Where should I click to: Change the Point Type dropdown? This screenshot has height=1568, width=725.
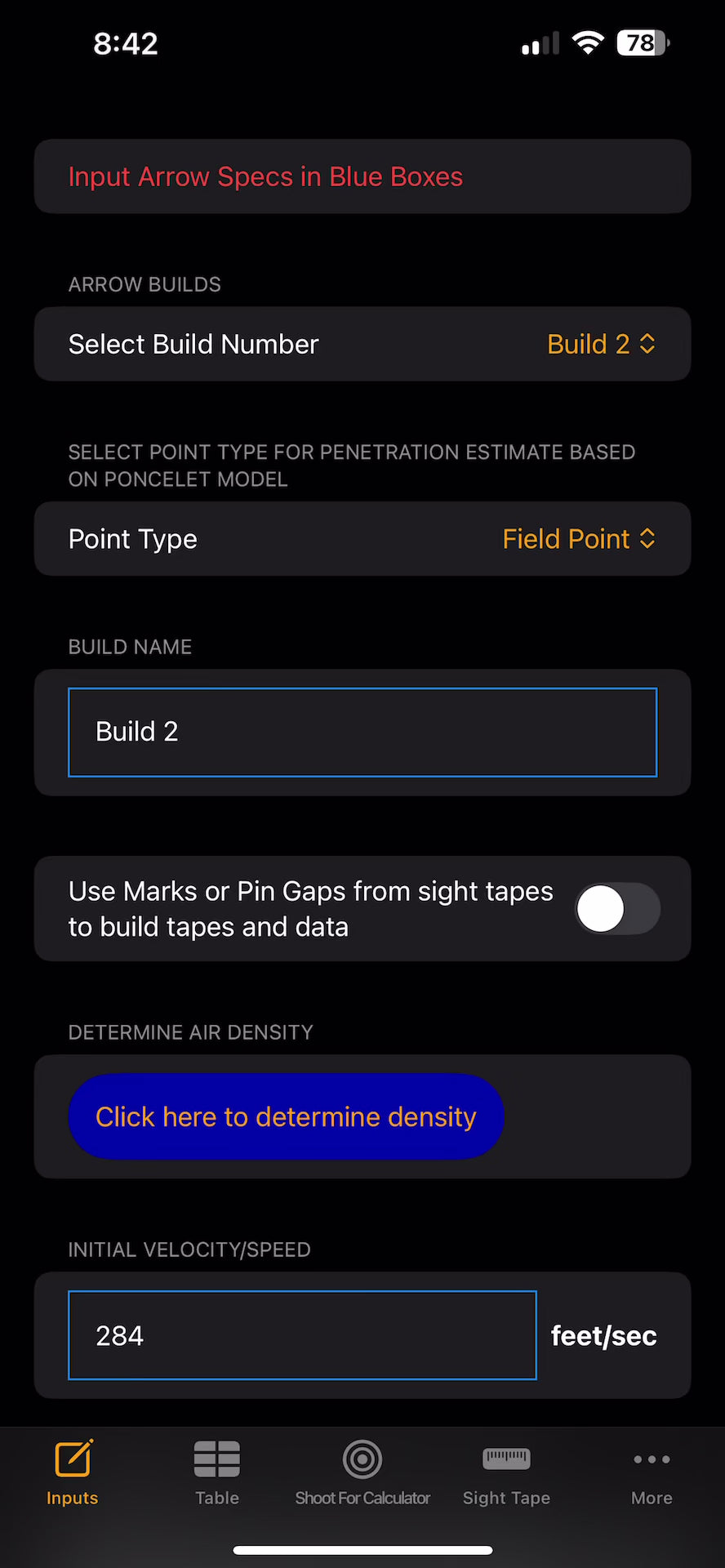pyautogui.click(x=578, y=539)
